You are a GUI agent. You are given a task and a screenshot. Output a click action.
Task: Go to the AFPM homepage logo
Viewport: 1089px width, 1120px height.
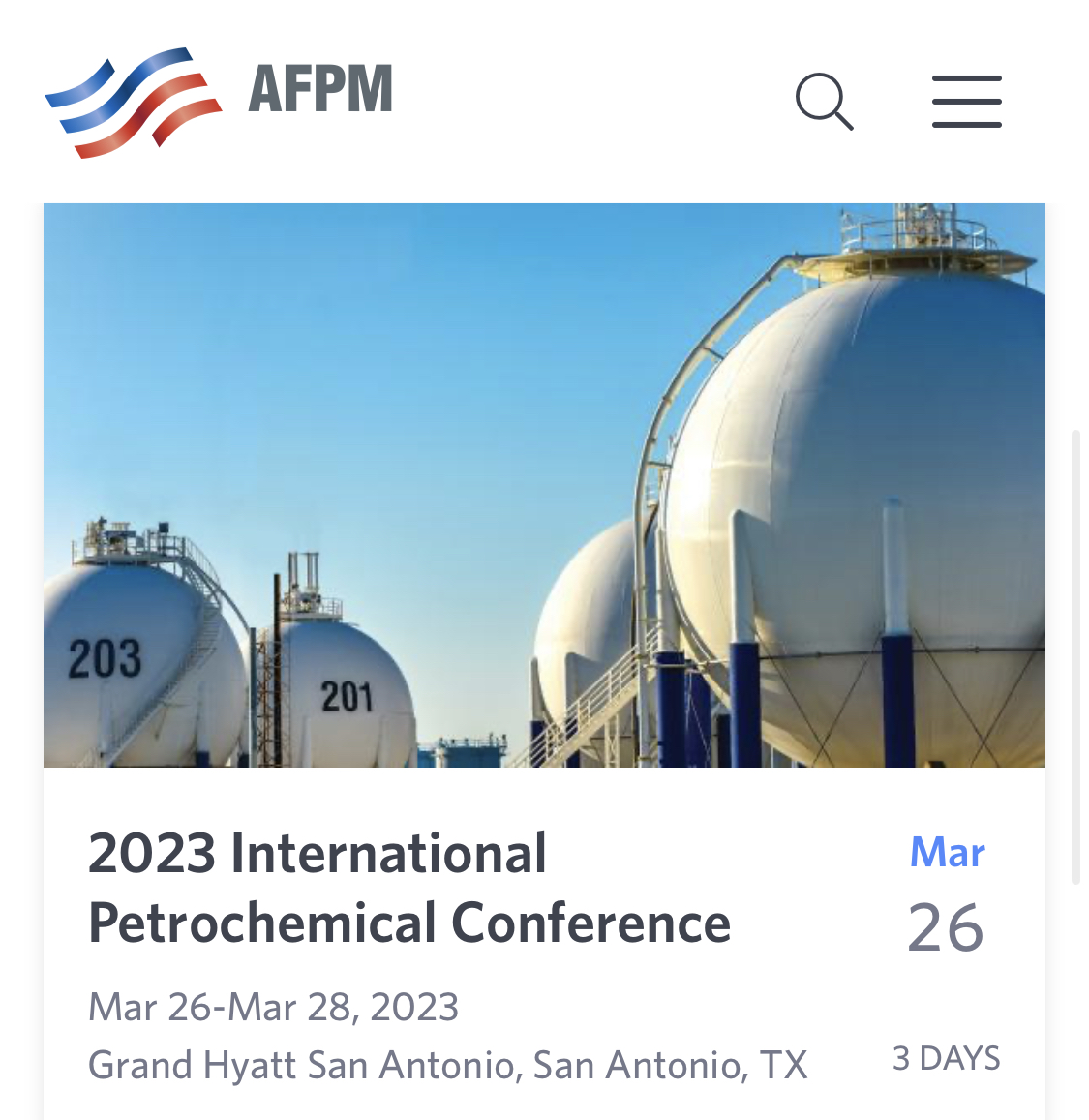[220, 101]
